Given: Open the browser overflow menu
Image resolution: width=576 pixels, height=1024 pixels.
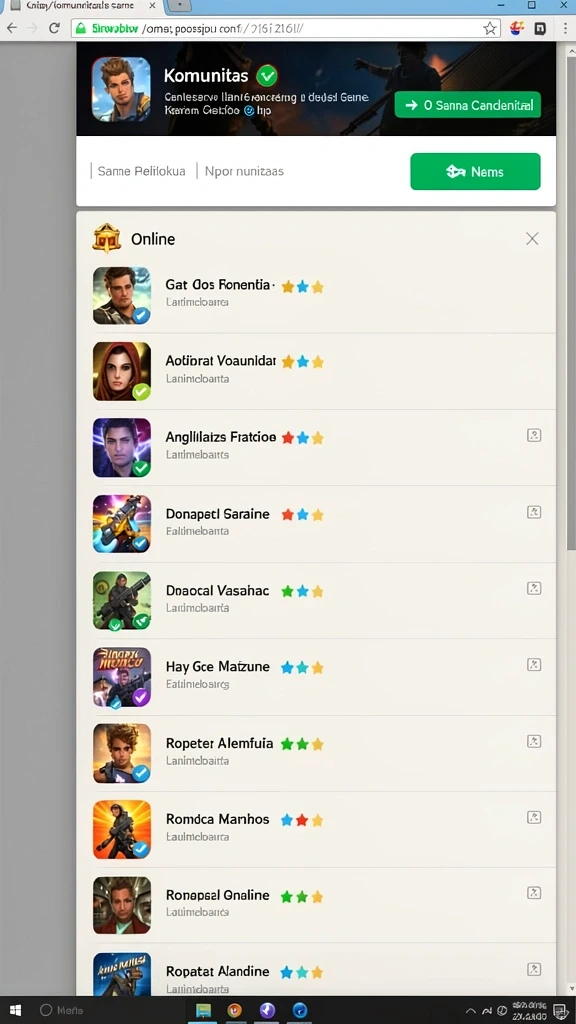Looking at the screenshot, I should 566,28.
